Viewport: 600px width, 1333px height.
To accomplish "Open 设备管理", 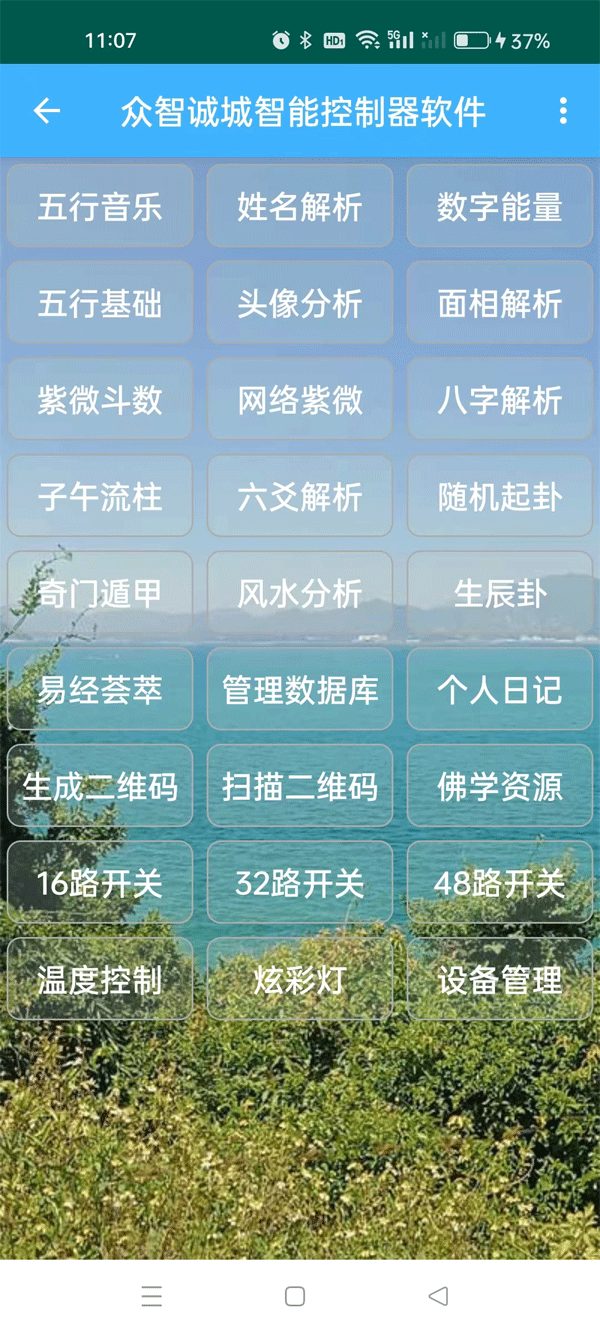I will click(x=500, y=980).
